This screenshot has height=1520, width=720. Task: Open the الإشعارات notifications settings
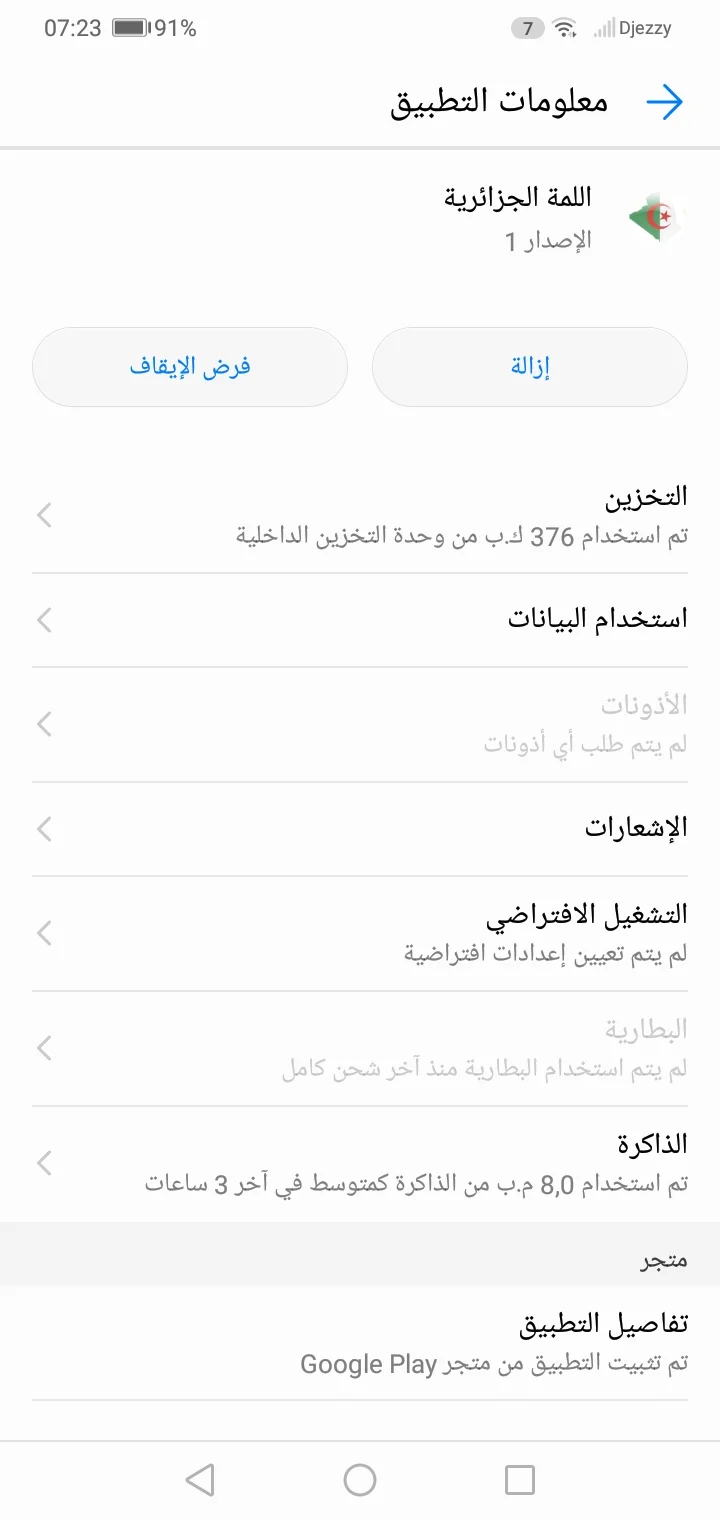tap(360, 829)
